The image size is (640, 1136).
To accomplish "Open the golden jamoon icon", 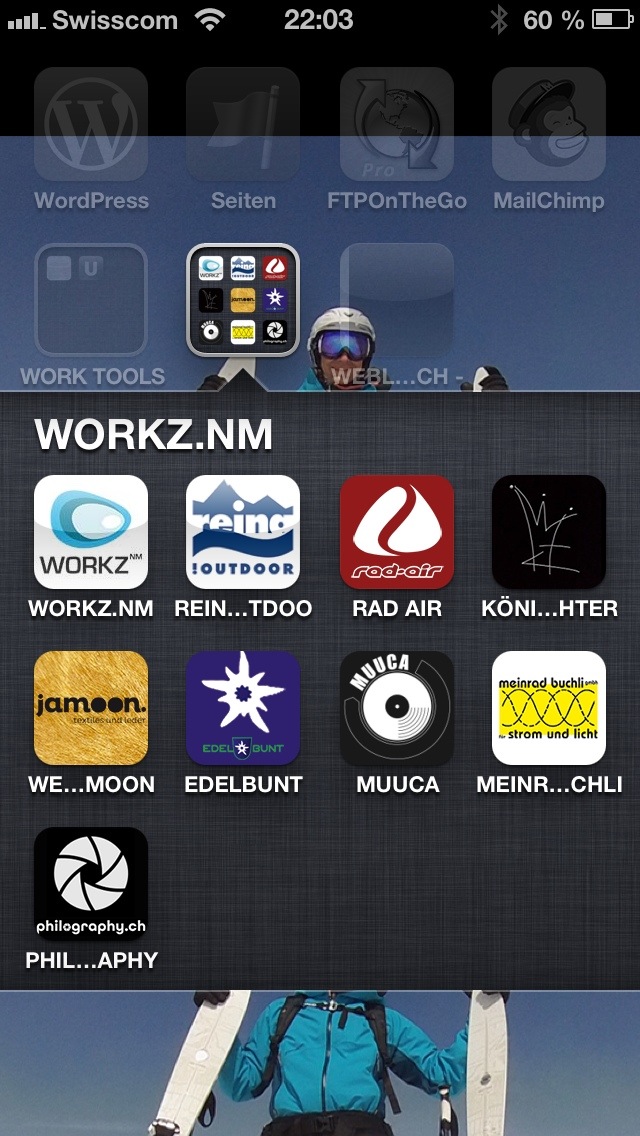I will tap(91, 708).
